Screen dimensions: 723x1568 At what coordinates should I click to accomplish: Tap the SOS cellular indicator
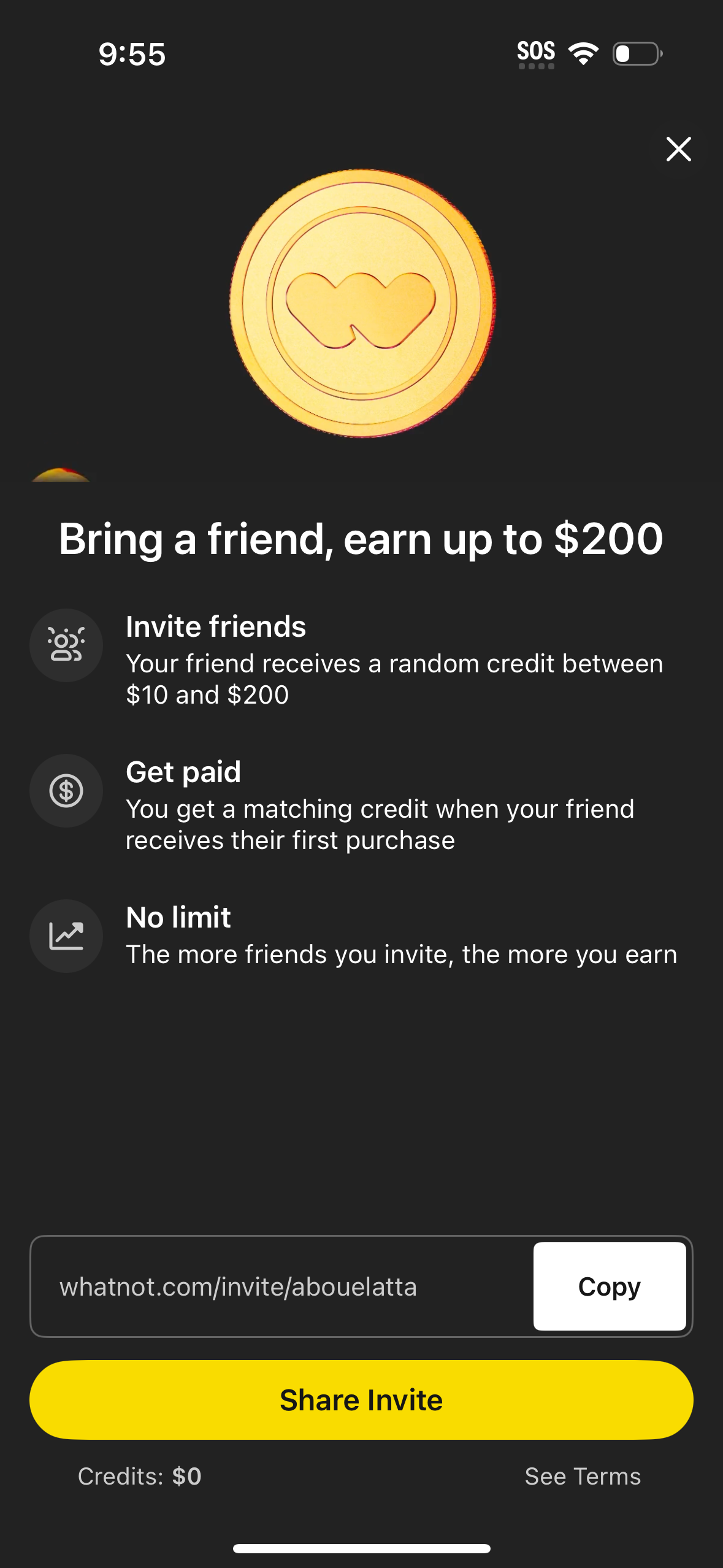(x=536, y=52)
